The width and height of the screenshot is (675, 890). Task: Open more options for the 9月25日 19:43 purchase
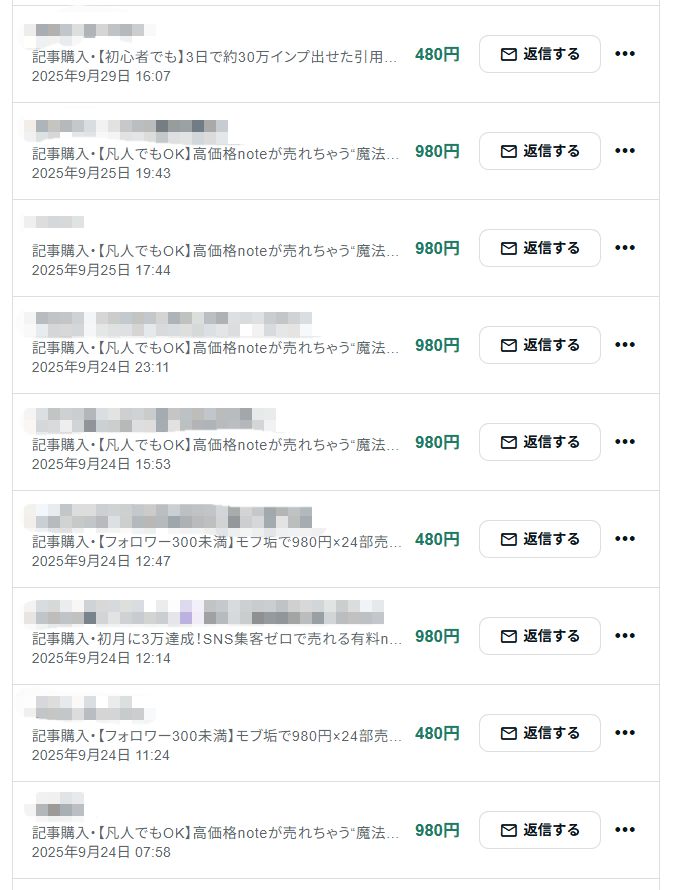pyautogui.click(x=625, y=151)
